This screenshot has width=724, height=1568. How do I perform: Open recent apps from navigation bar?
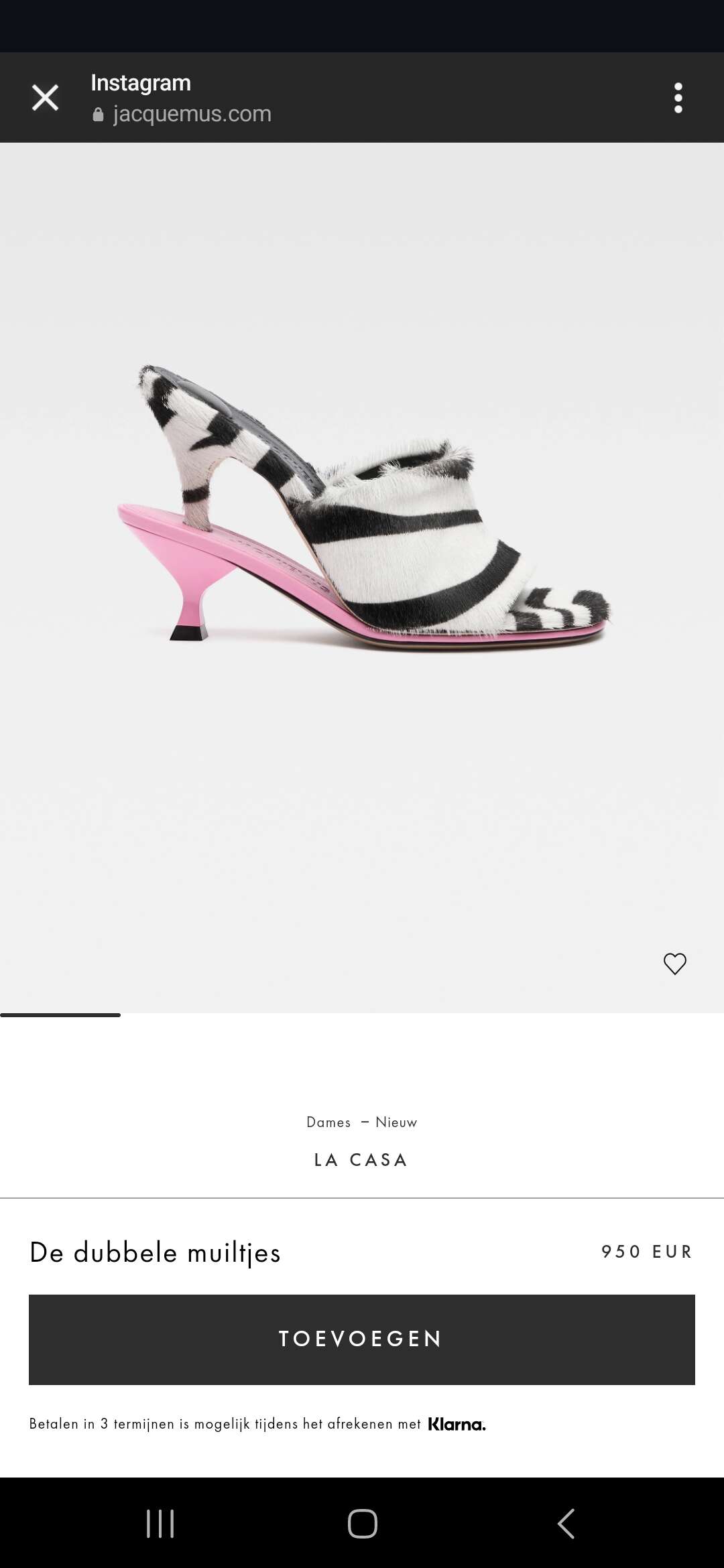pos(160,1523)
